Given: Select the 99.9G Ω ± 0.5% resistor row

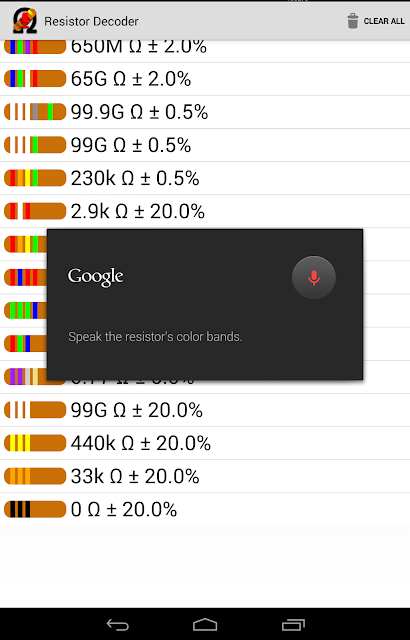Looking at the screenshot, I should click(205, 112).
